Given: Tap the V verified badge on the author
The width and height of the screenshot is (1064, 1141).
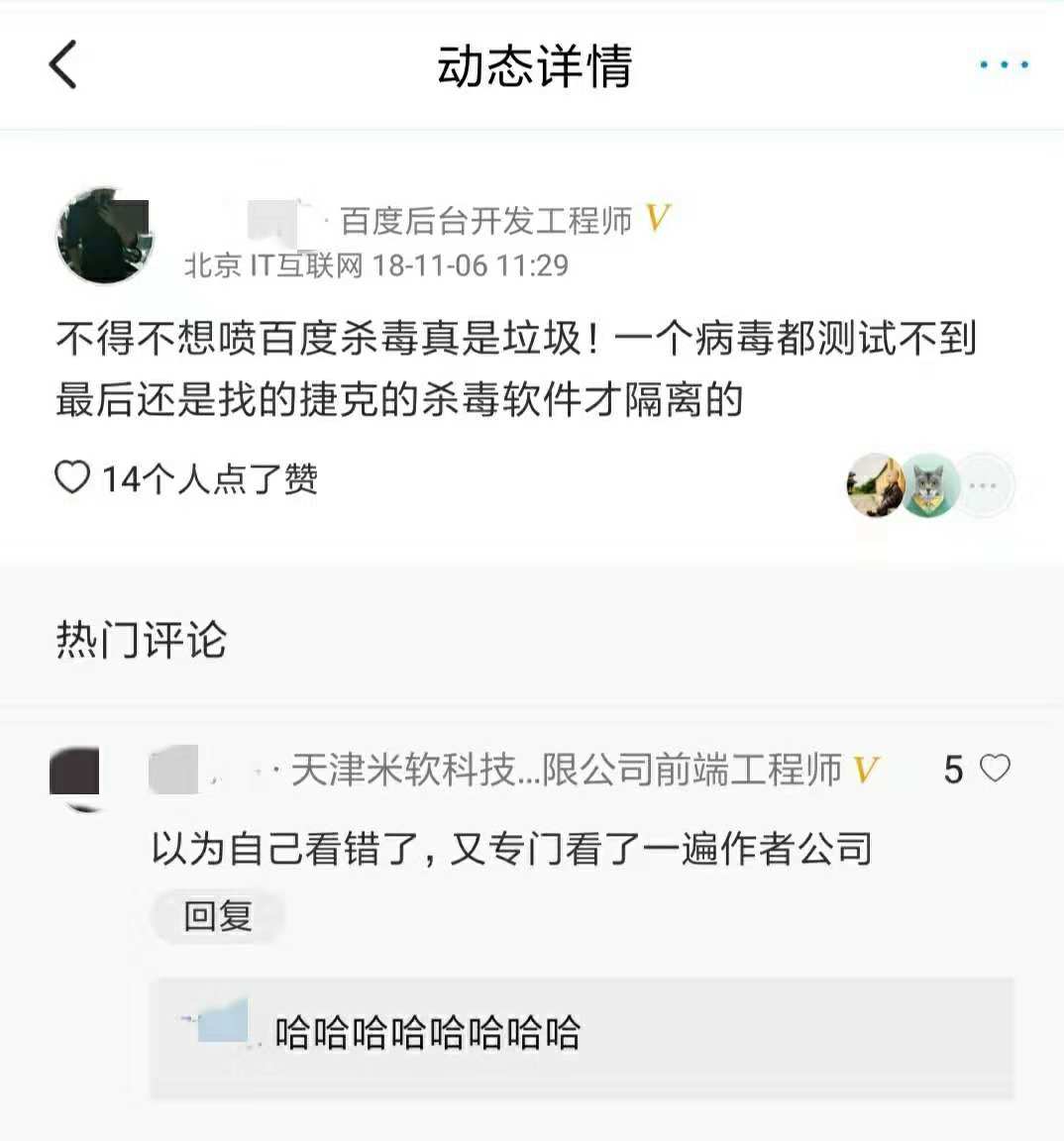Looking at the screenshot, I should pyautogui.click(x=658, y=221).
